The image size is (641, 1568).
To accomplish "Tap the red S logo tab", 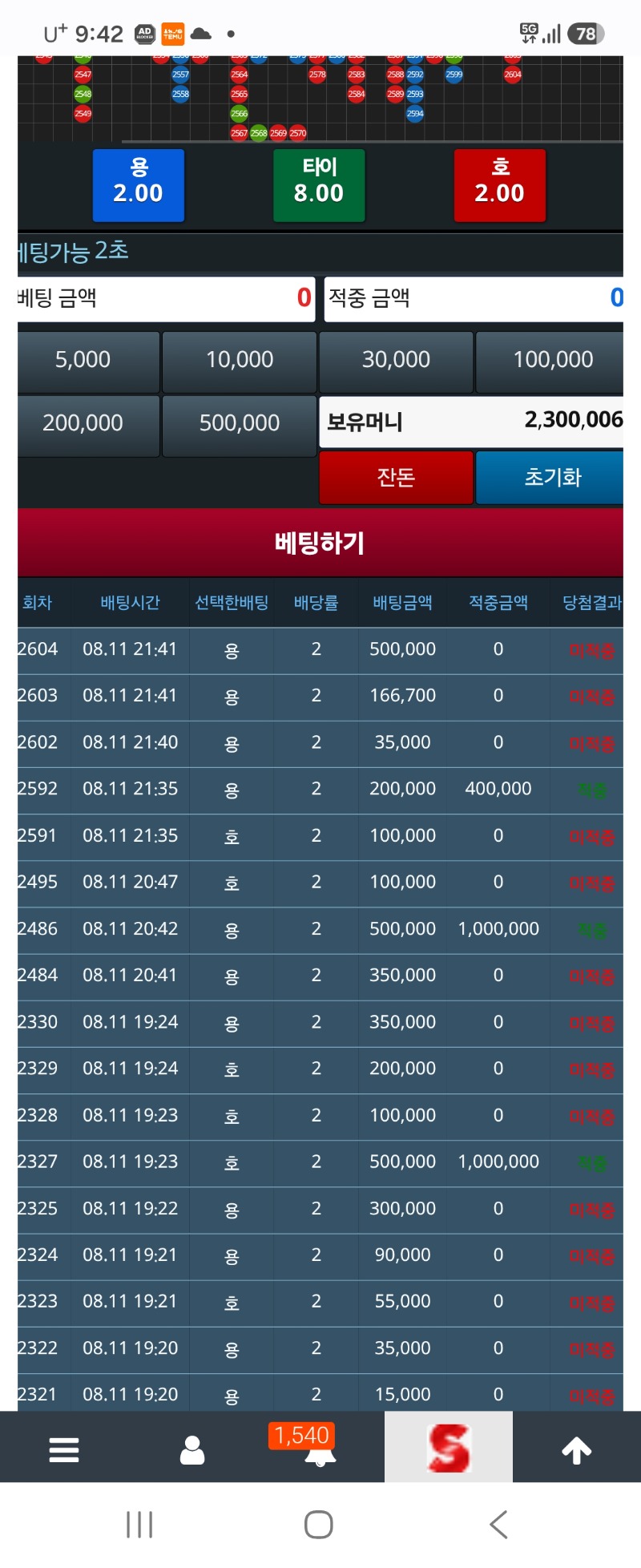I will pyautogui.click(x=449, y=1447).
